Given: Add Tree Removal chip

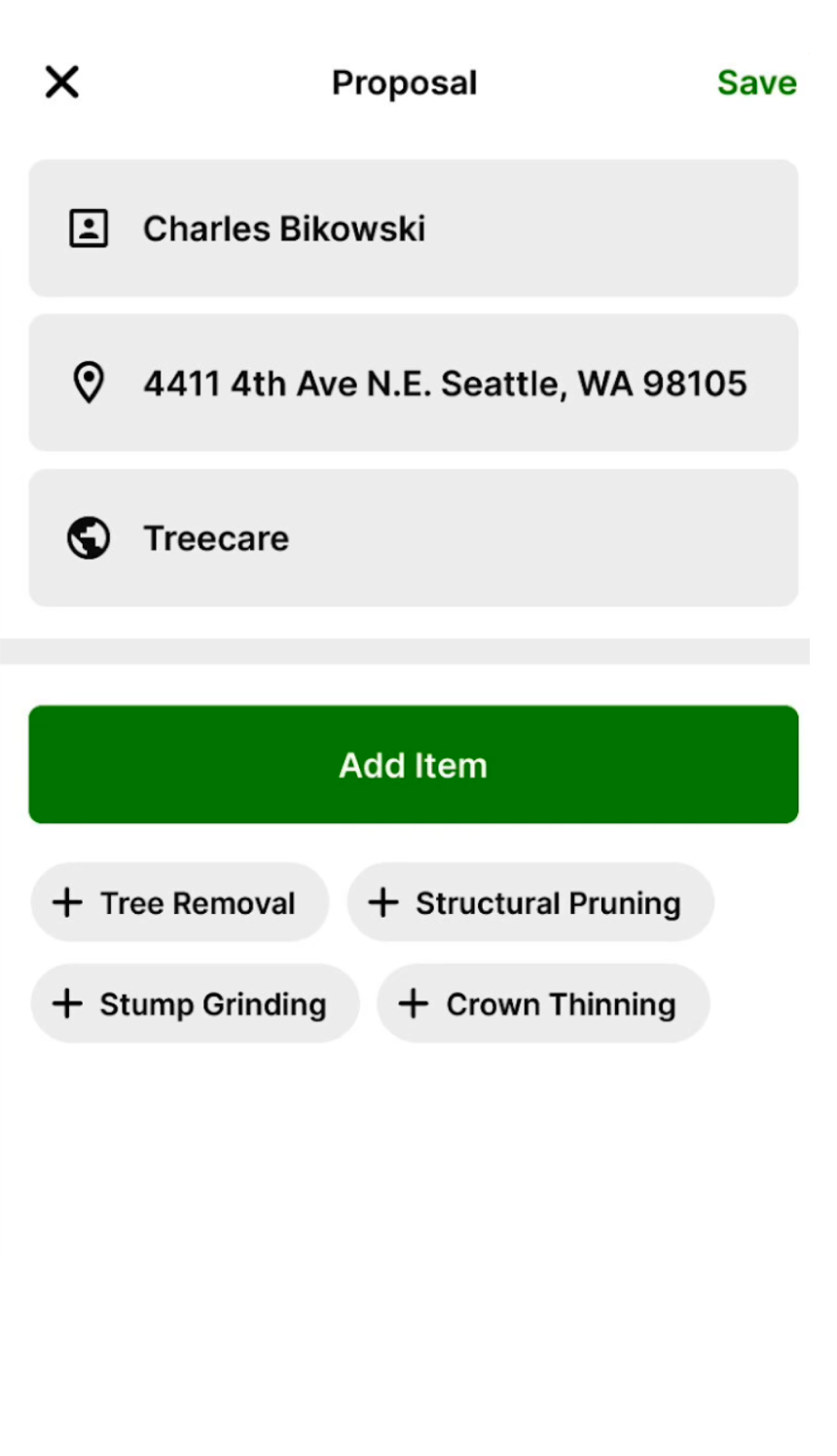Looking at the screenshot, I should 180,903.
